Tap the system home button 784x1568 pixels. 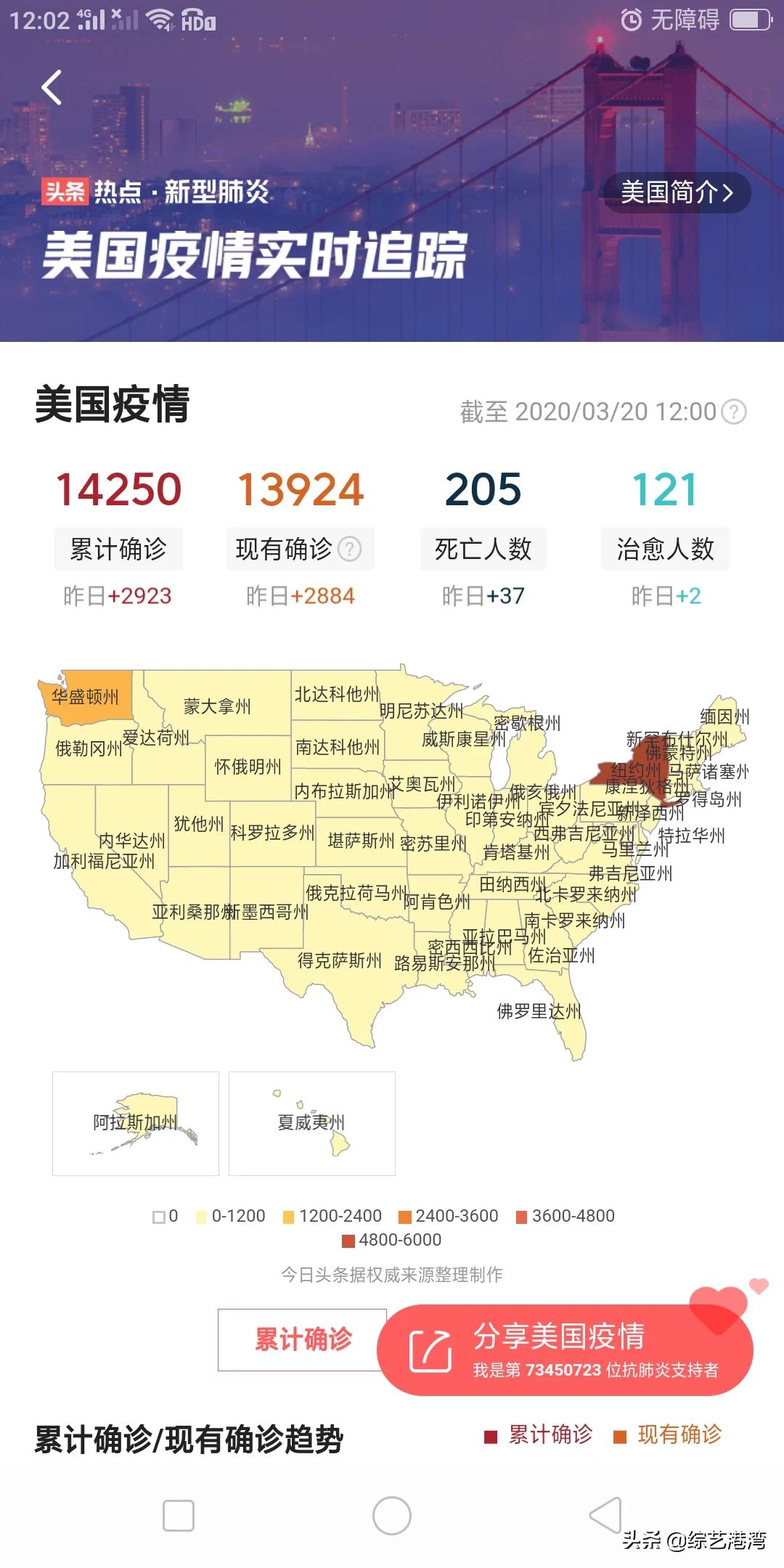pyautogui.click(x=392, y=1516)
